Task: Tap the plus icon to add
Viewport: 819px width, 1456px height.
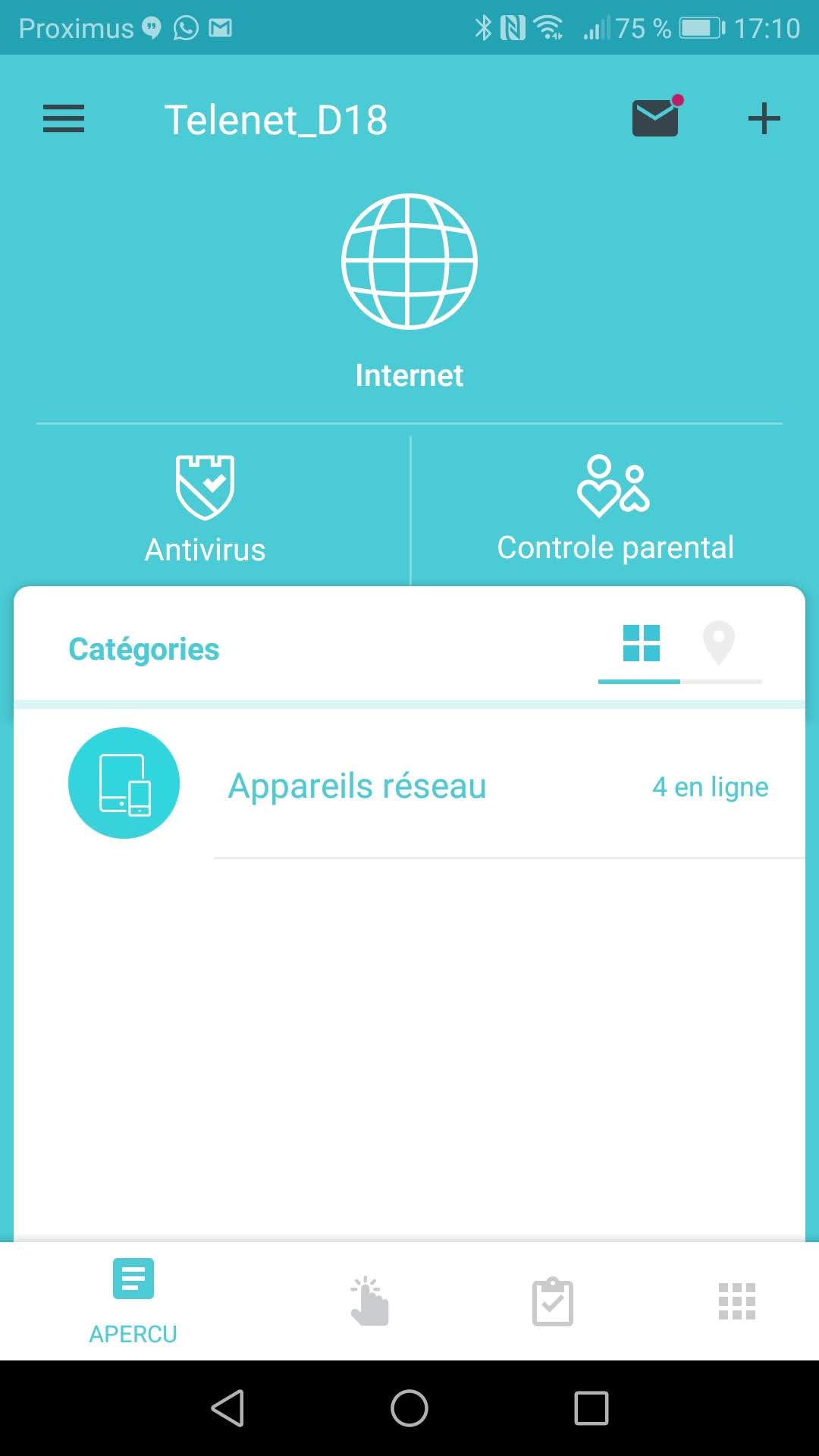Action: (764, 119)
